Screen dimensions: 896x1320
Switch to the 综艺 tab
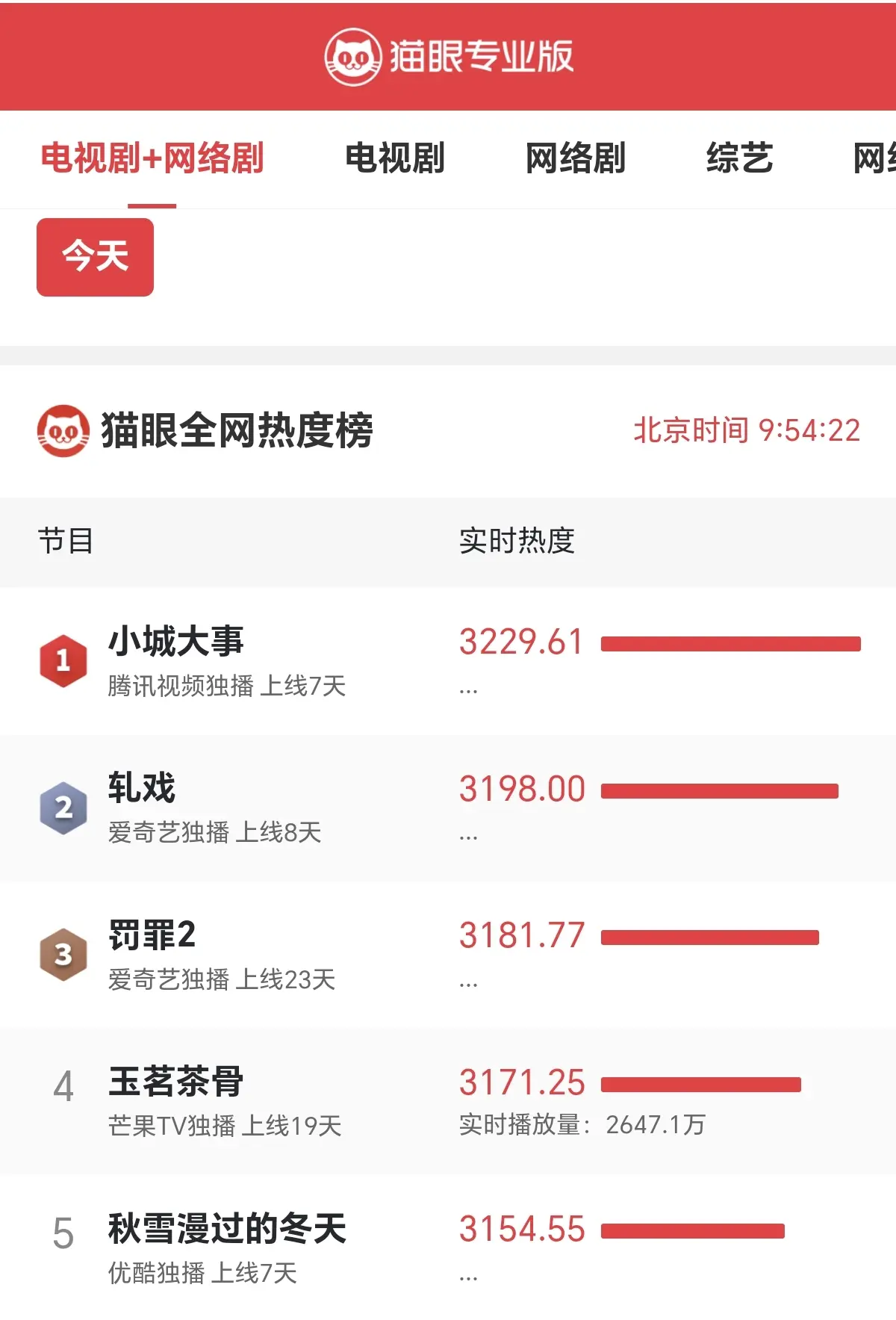coord(739,158)
